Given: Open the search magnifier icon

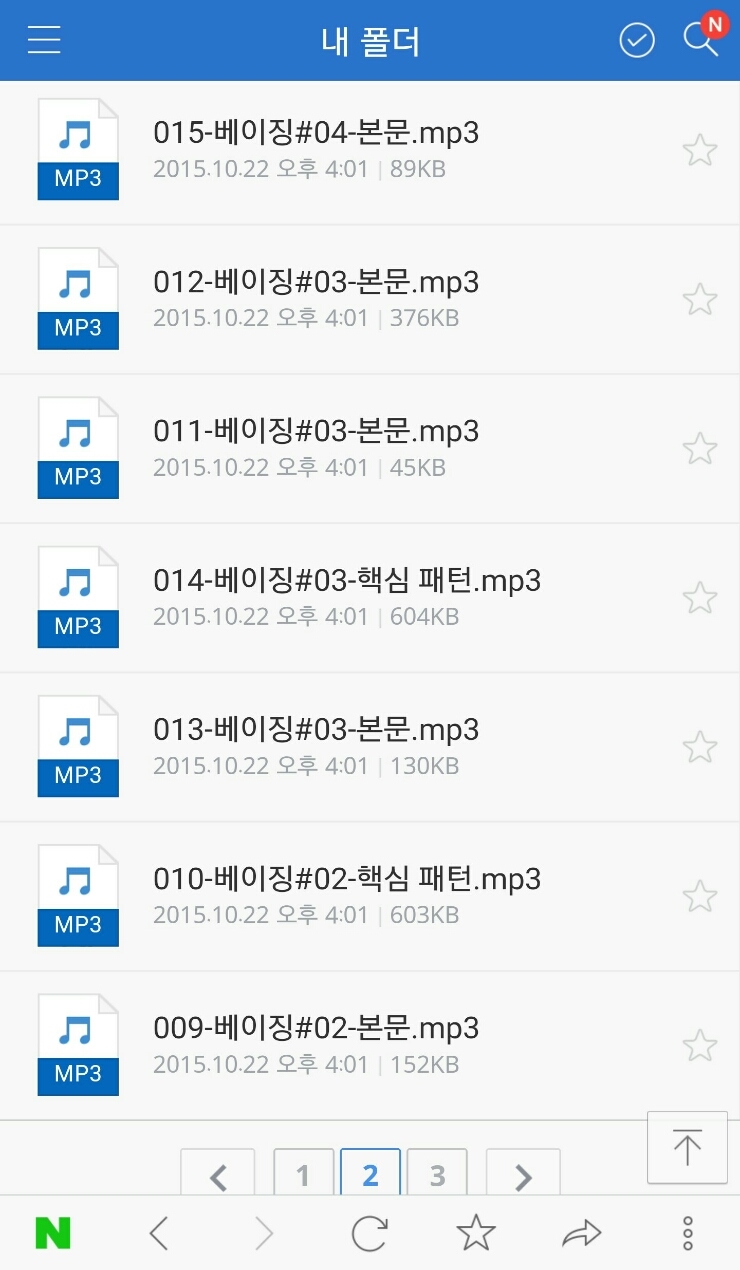Looking at the screenshot, I should [x=699, y=40].
